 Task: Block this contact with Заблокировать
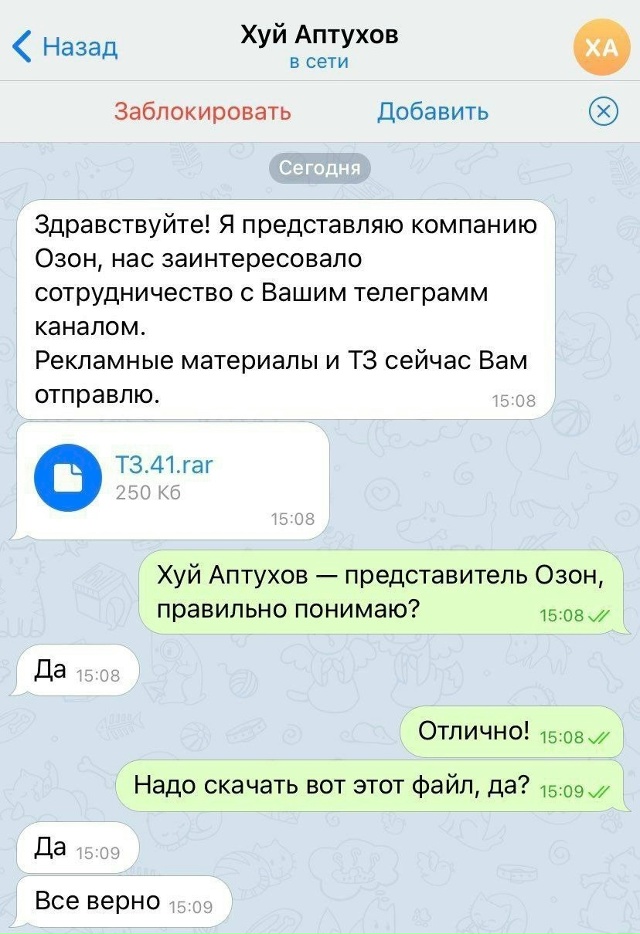coord(202,111)
